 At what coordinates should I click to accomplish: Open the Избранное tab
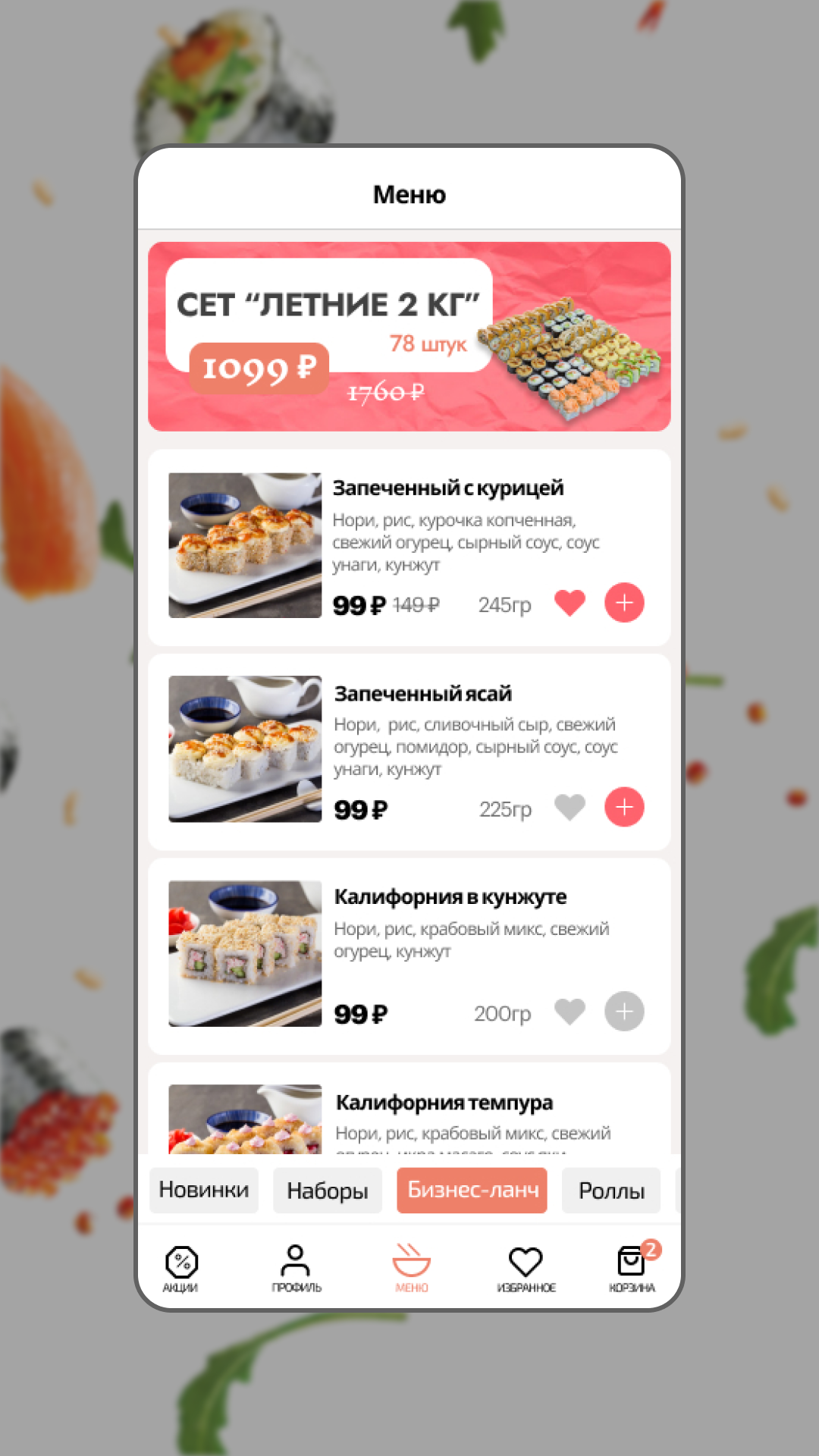526,1269
